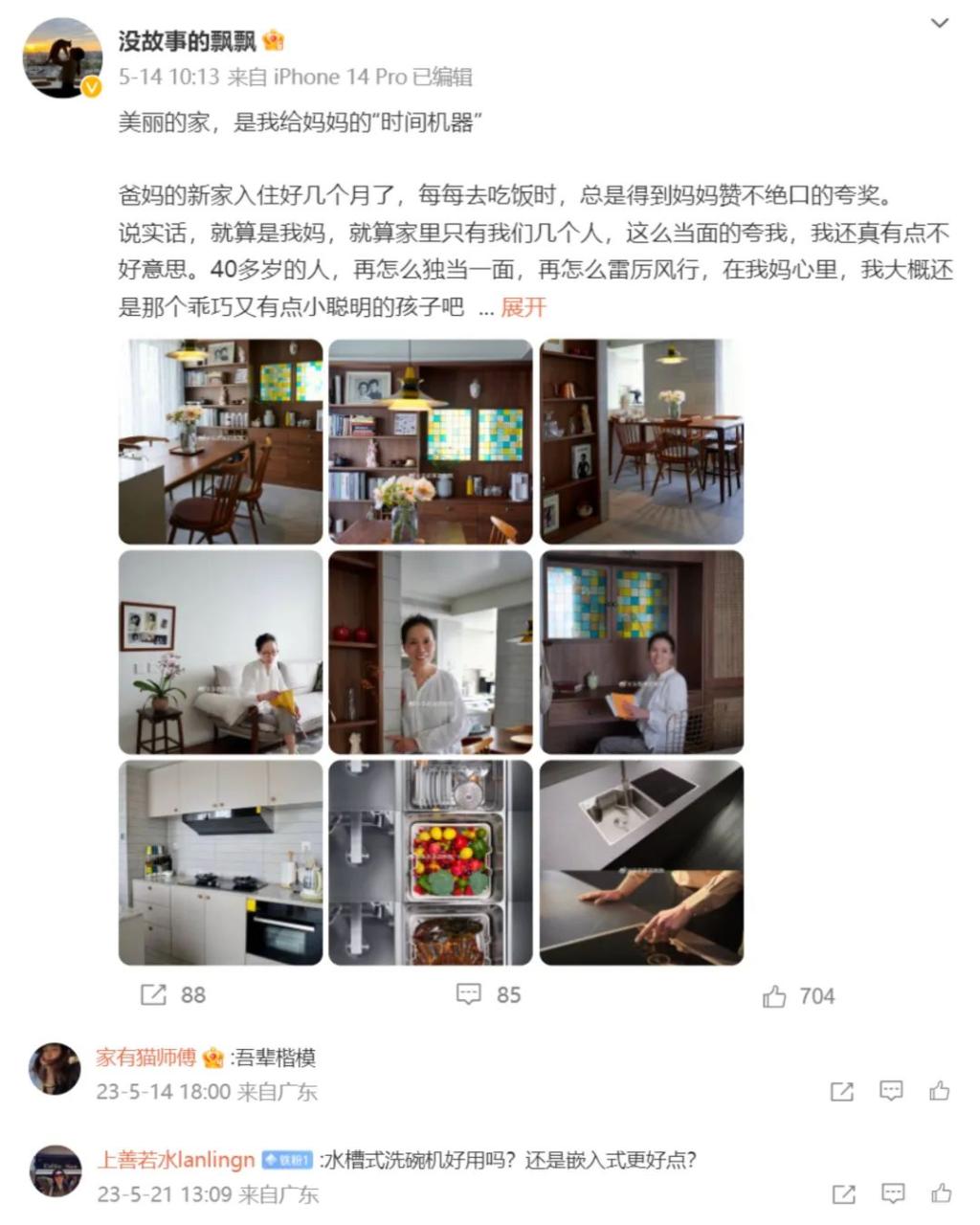The height and width of the screenshot is (1225, 980).
Task: Open the photo of the cream kitchen cabinets
Action: click(x=220, y=862)
